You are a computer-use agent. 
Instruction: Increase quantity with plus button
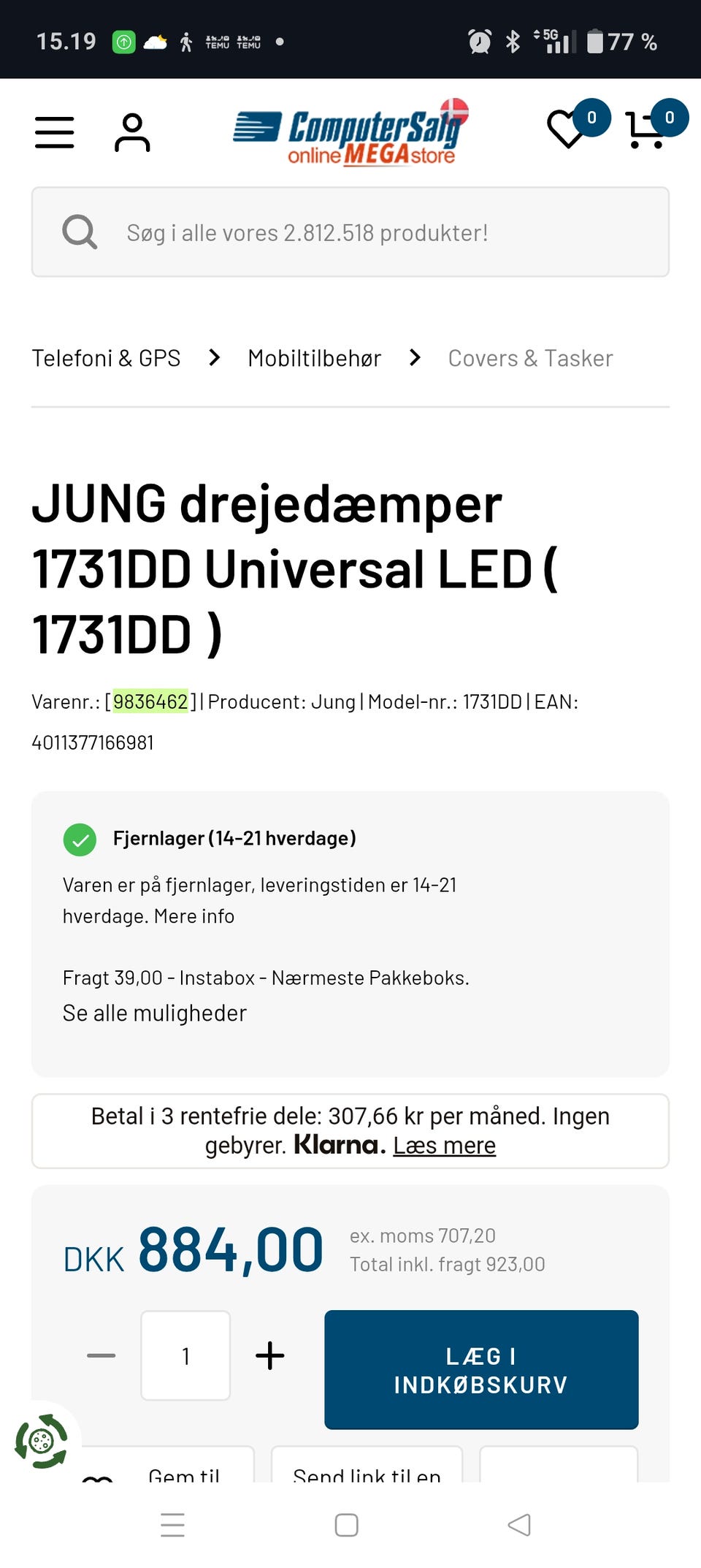click(x=270, y=1355)
